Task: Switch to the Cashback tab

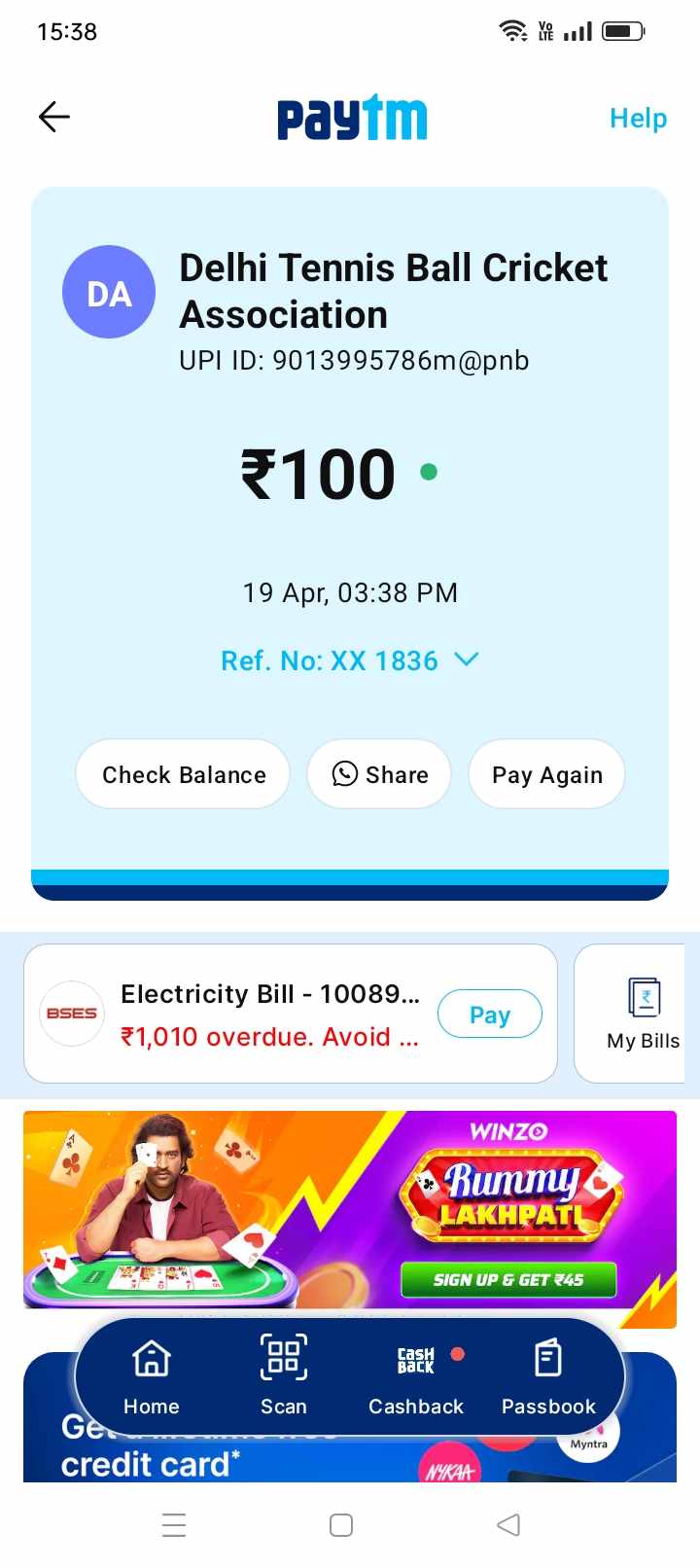Action: pos(416,1375)
